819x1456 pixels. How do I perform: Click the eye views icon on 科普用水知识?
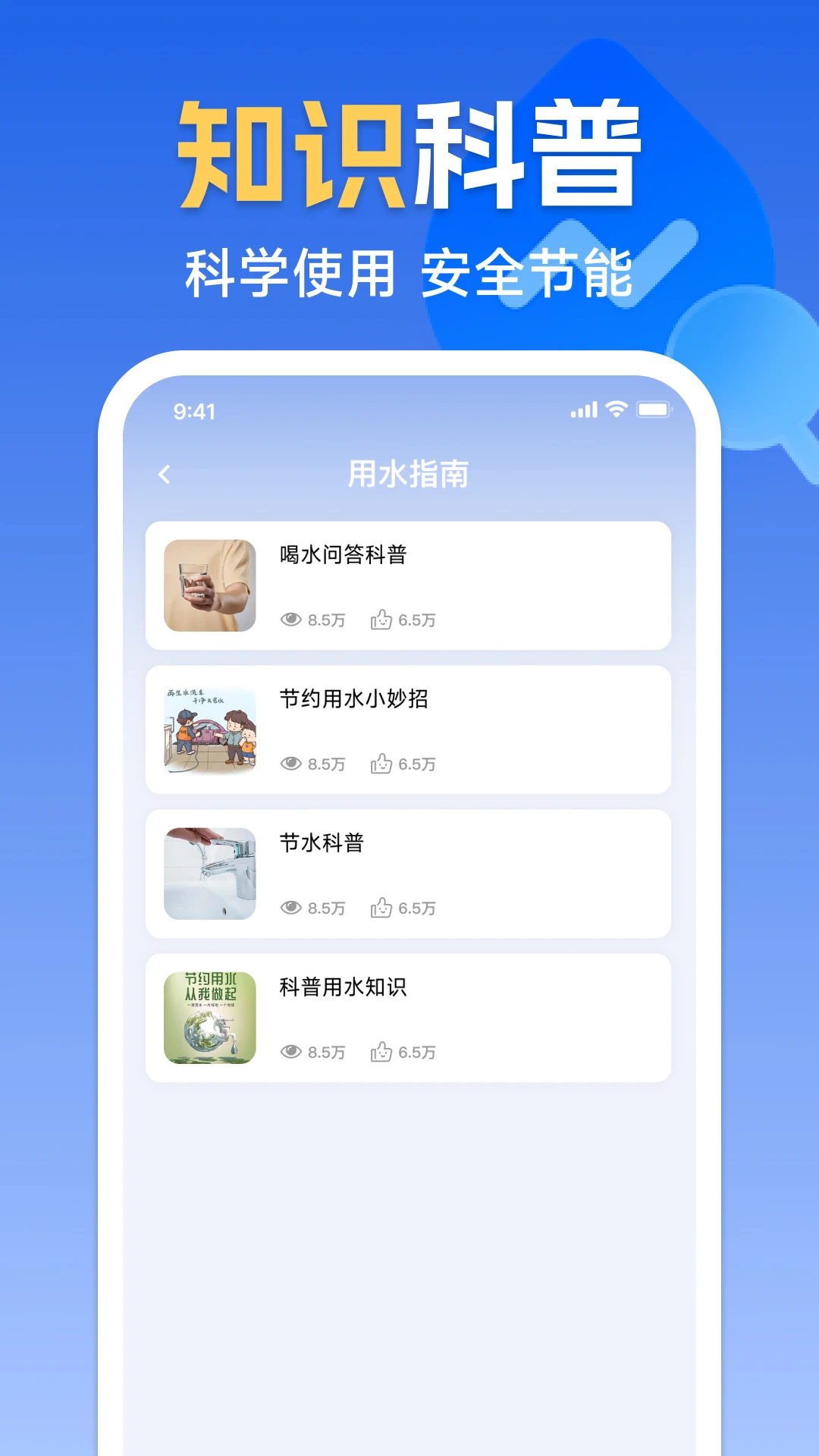click(291, 1052)
